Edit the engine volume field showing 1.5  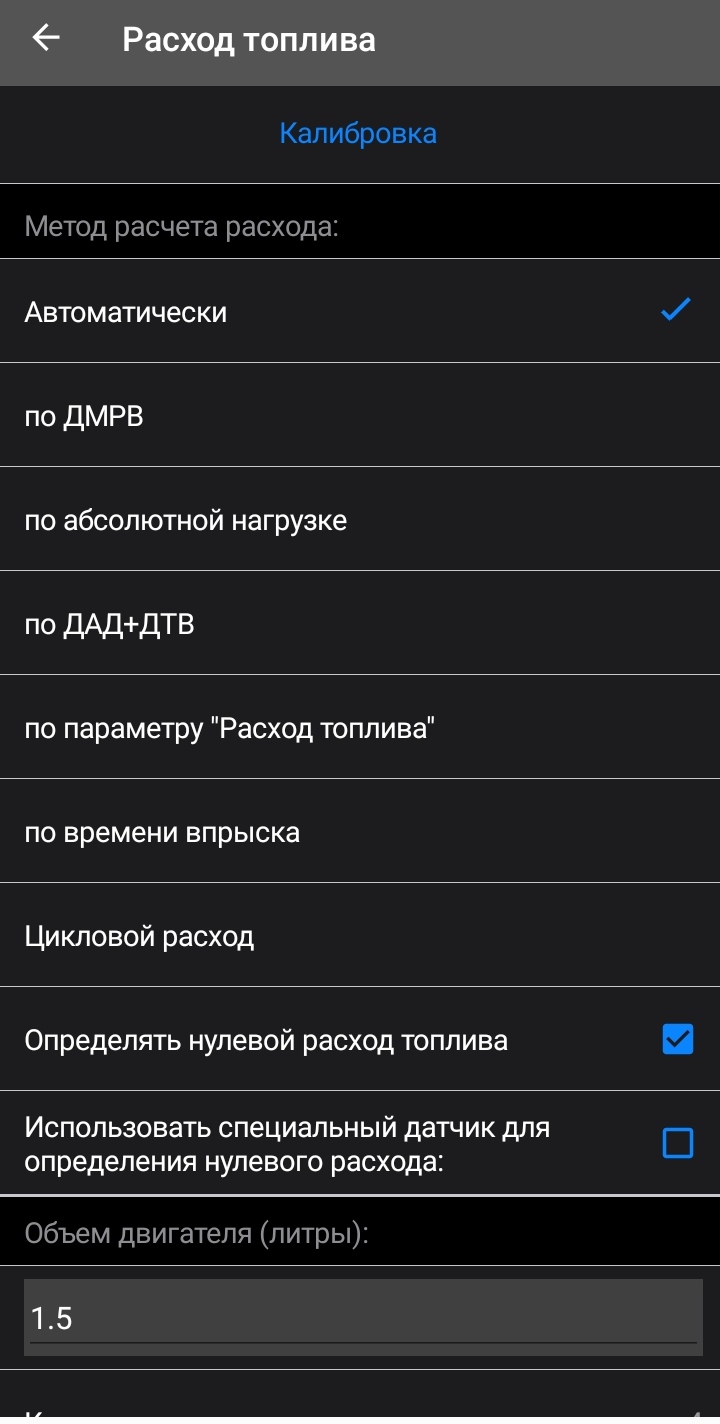point(363,1317)
